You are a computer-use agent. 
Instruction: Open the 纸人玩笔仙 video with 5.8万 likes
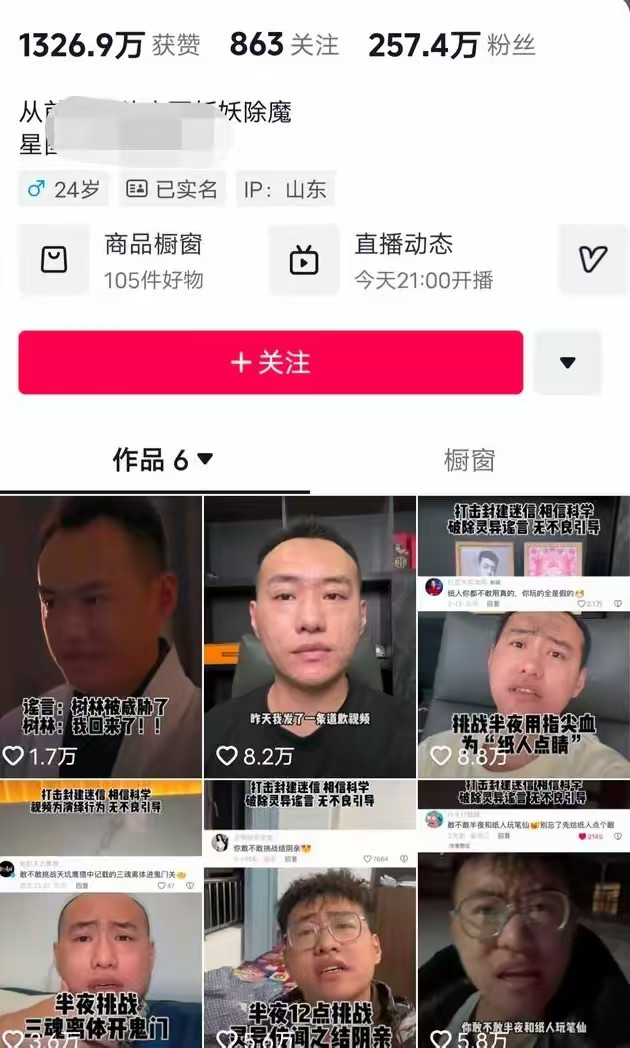click(523, 915)
